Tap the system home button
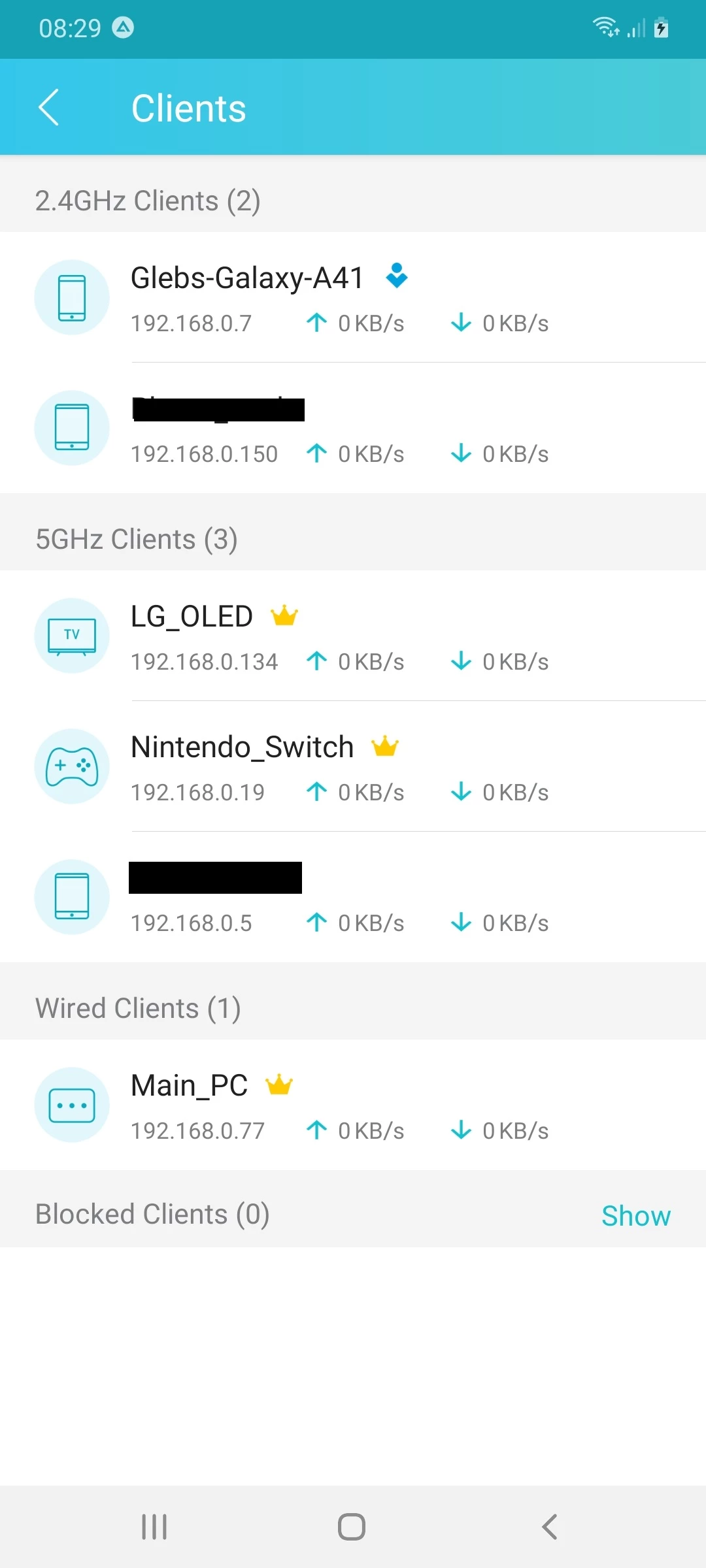Image resolution: width=706 pixels, height=1568 pixels. click(352, 1527)
